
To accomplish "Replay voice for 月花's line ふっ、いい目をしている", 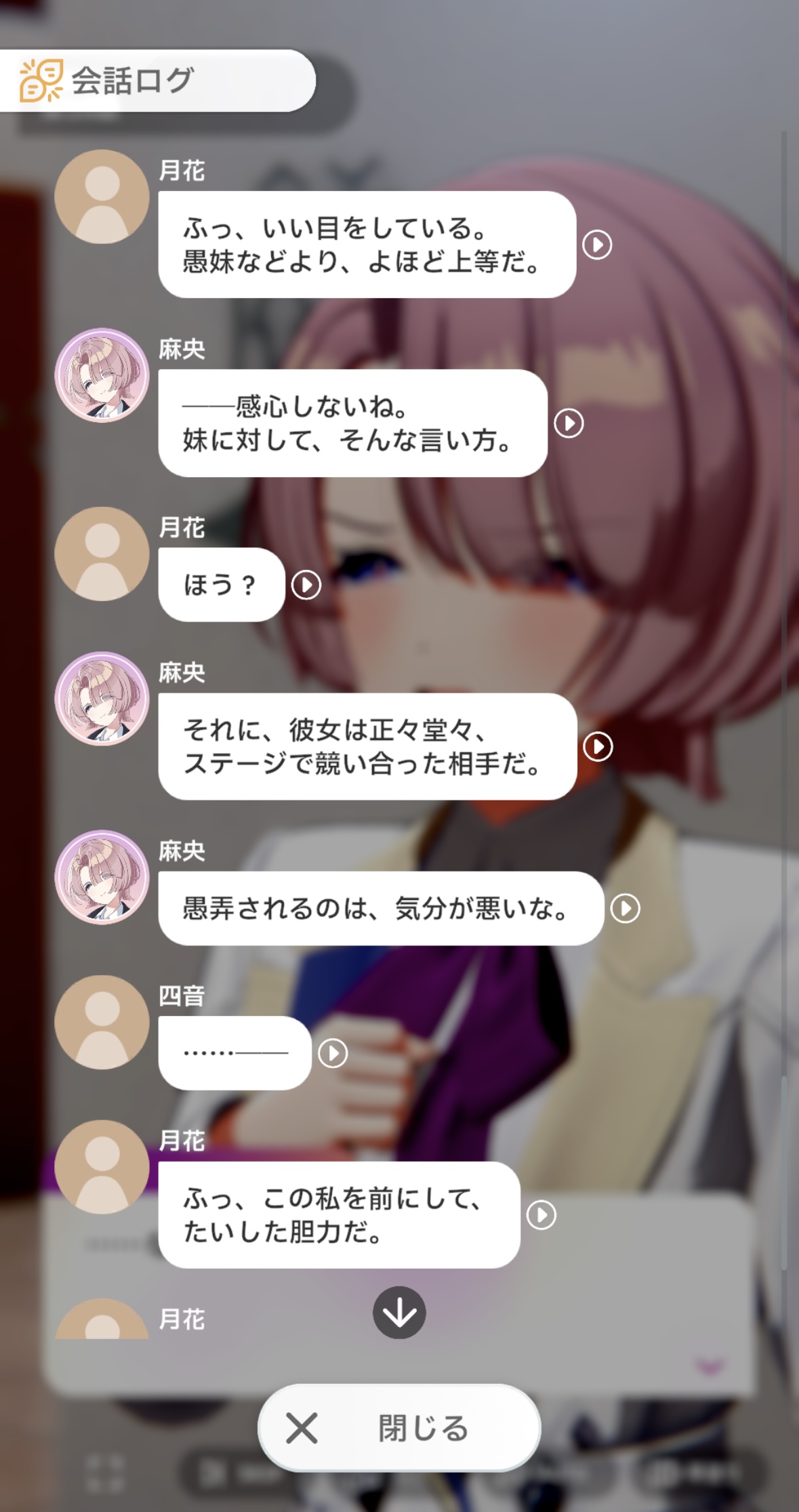I will click(597, 245).
